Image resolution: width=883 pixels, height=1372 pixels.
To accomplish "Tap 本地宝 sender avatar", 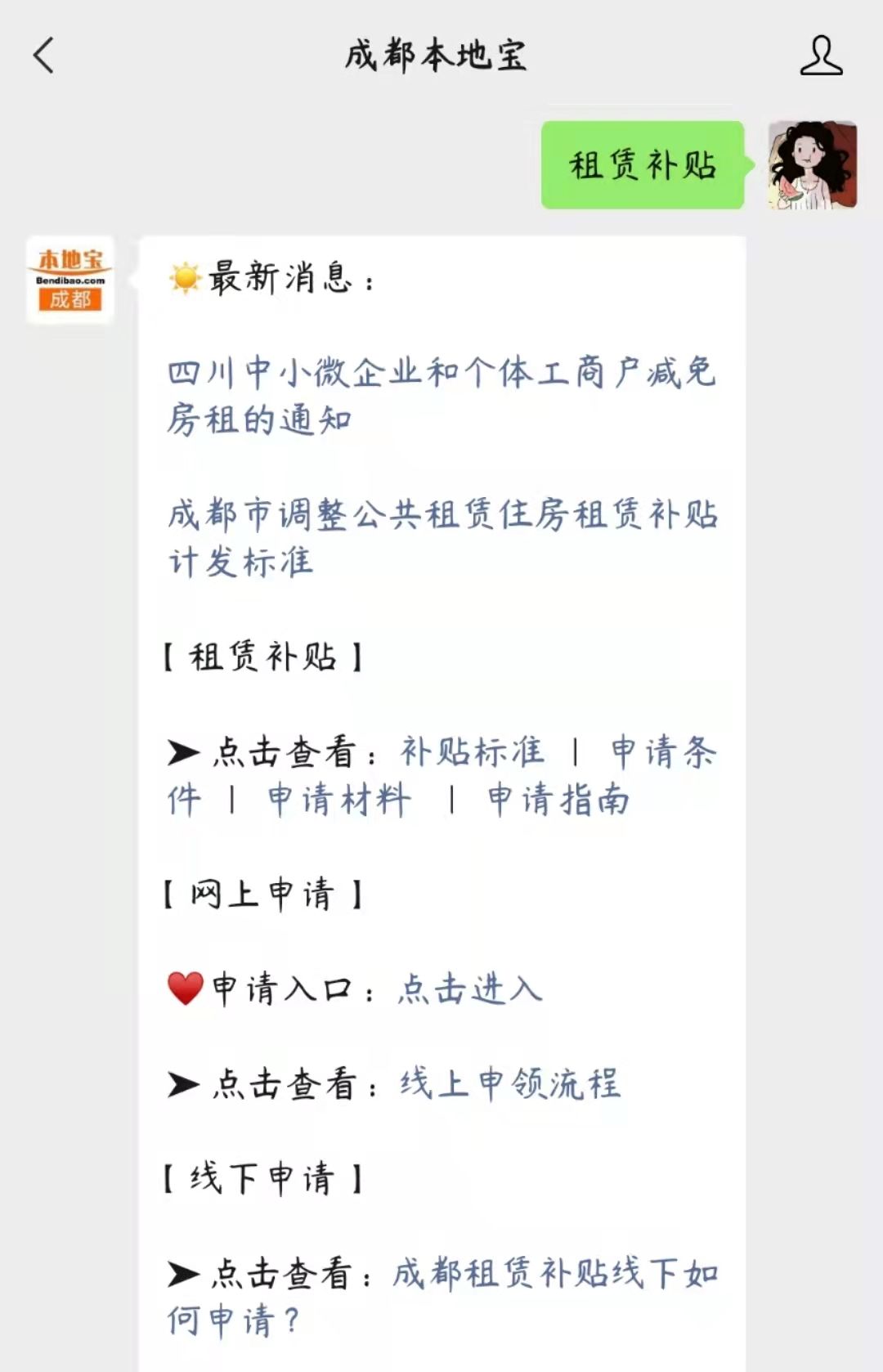I will tap(70, 280).
